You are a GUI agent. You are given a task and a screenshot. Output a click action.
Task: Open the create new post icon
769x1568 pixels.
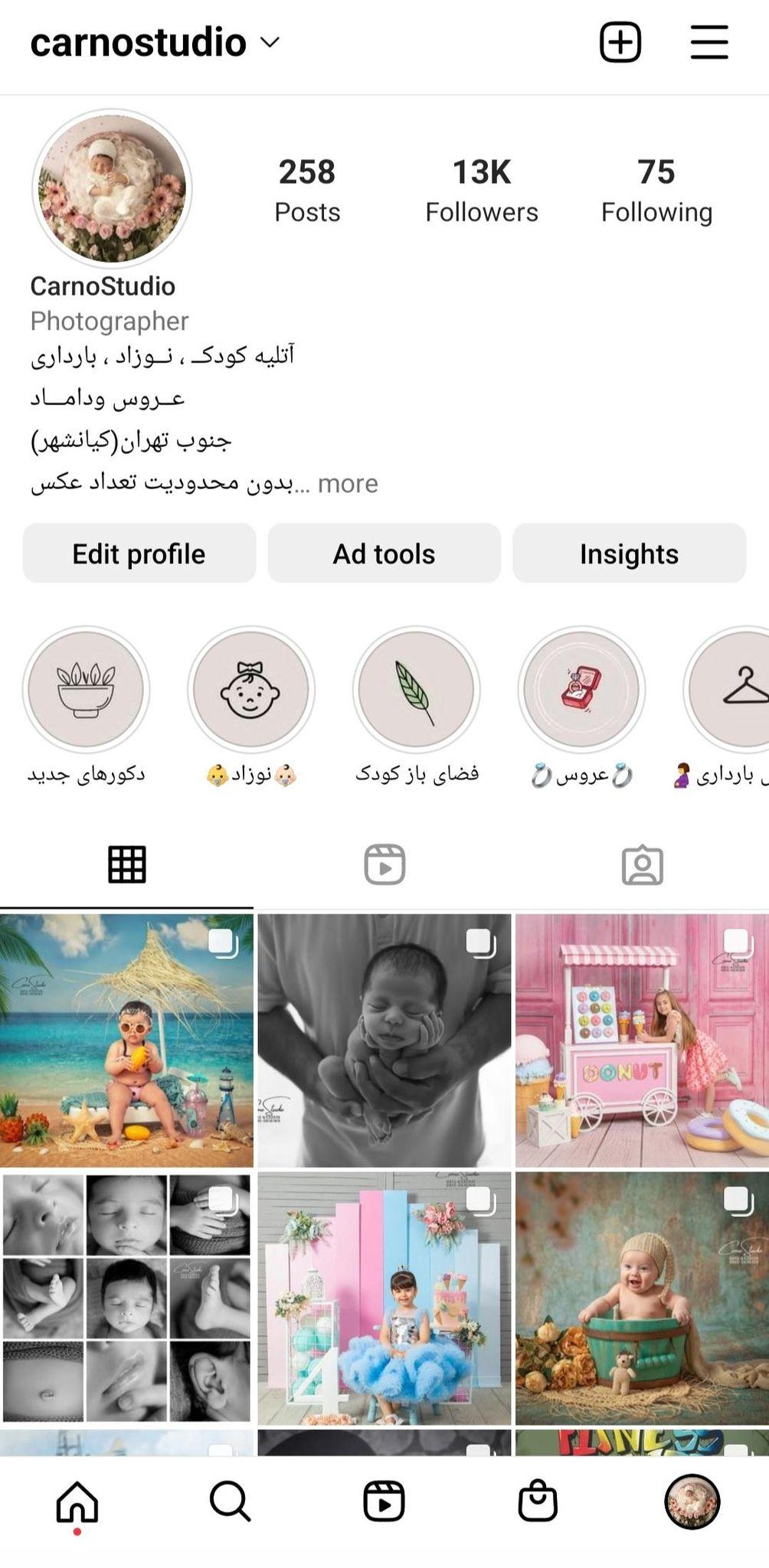click(620, 41)
